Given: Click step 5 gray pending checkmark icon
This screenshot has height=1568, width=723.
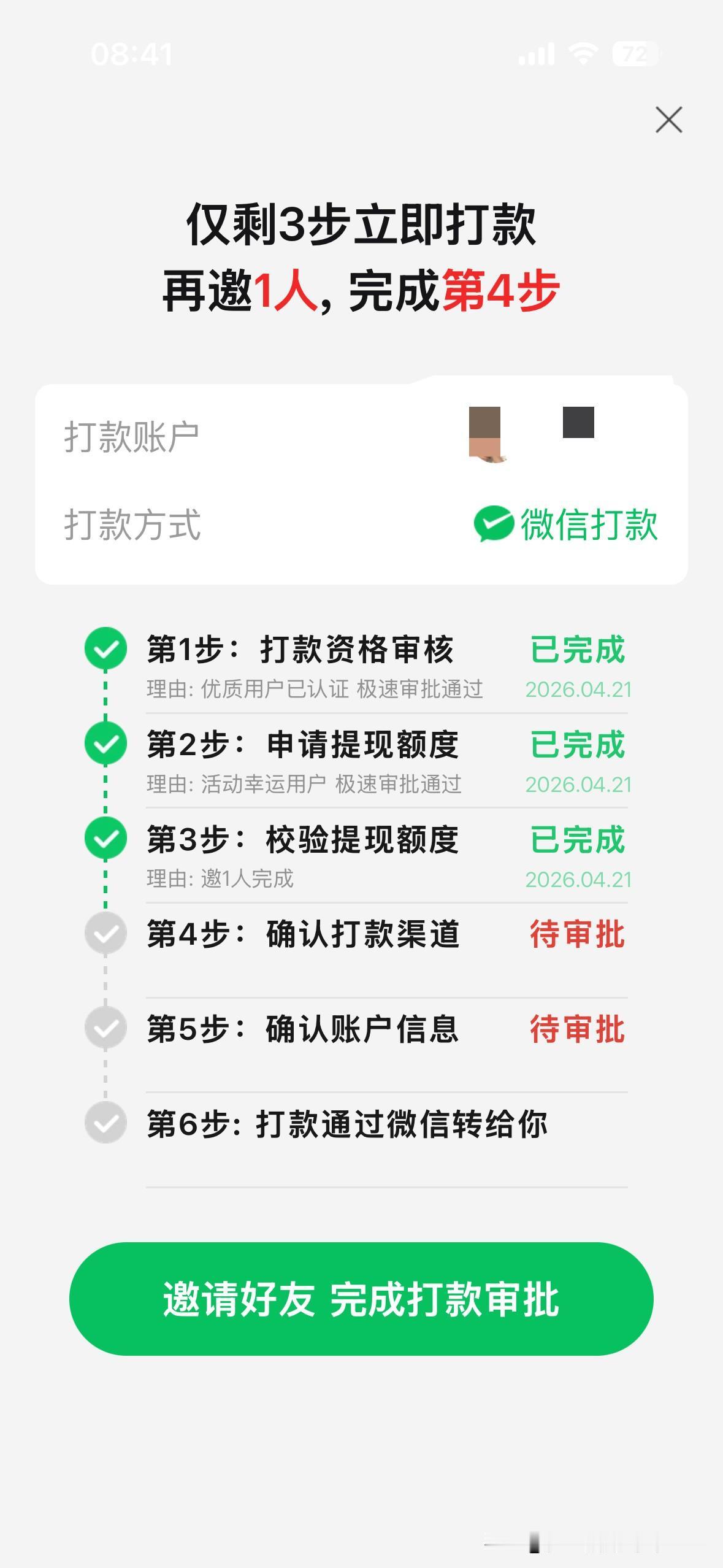Looking at the screenshot, I should (105, 1027).
